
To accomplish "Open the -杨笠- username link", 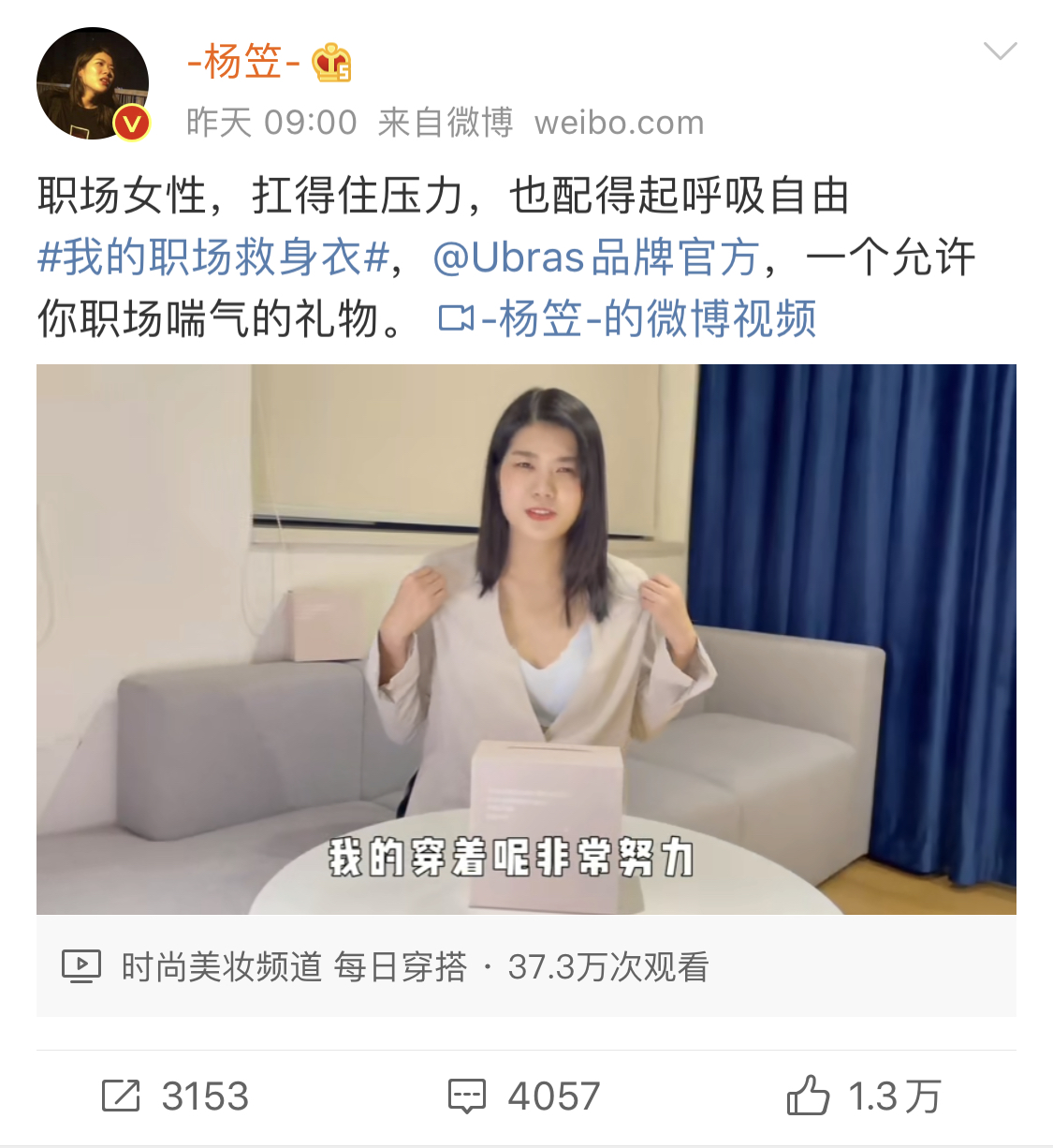I will pyautogui.click(x=242, y=63).
